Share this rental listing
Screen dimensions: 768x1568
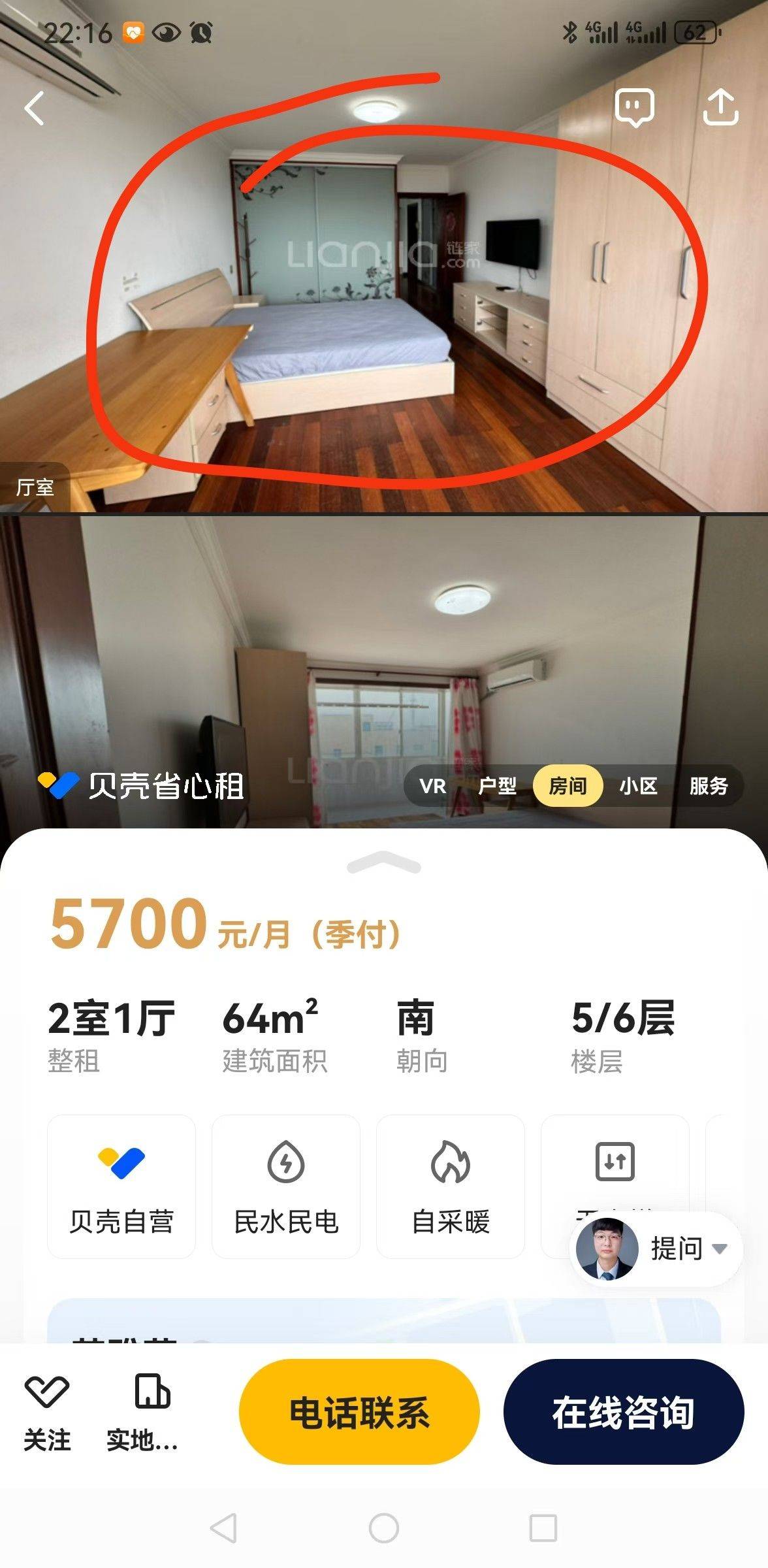(720, 108)
